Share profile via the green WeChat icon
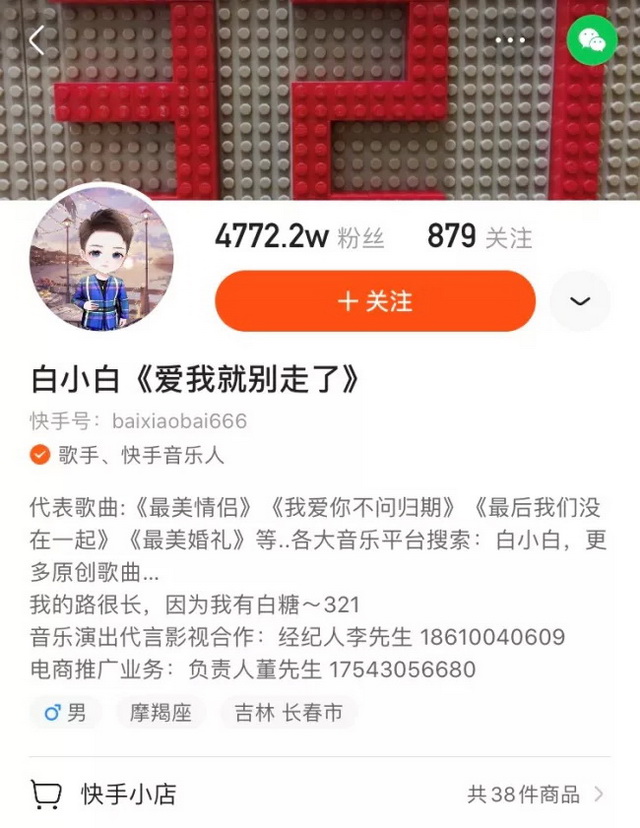This screenshot has height=828, width=640. 592,41
